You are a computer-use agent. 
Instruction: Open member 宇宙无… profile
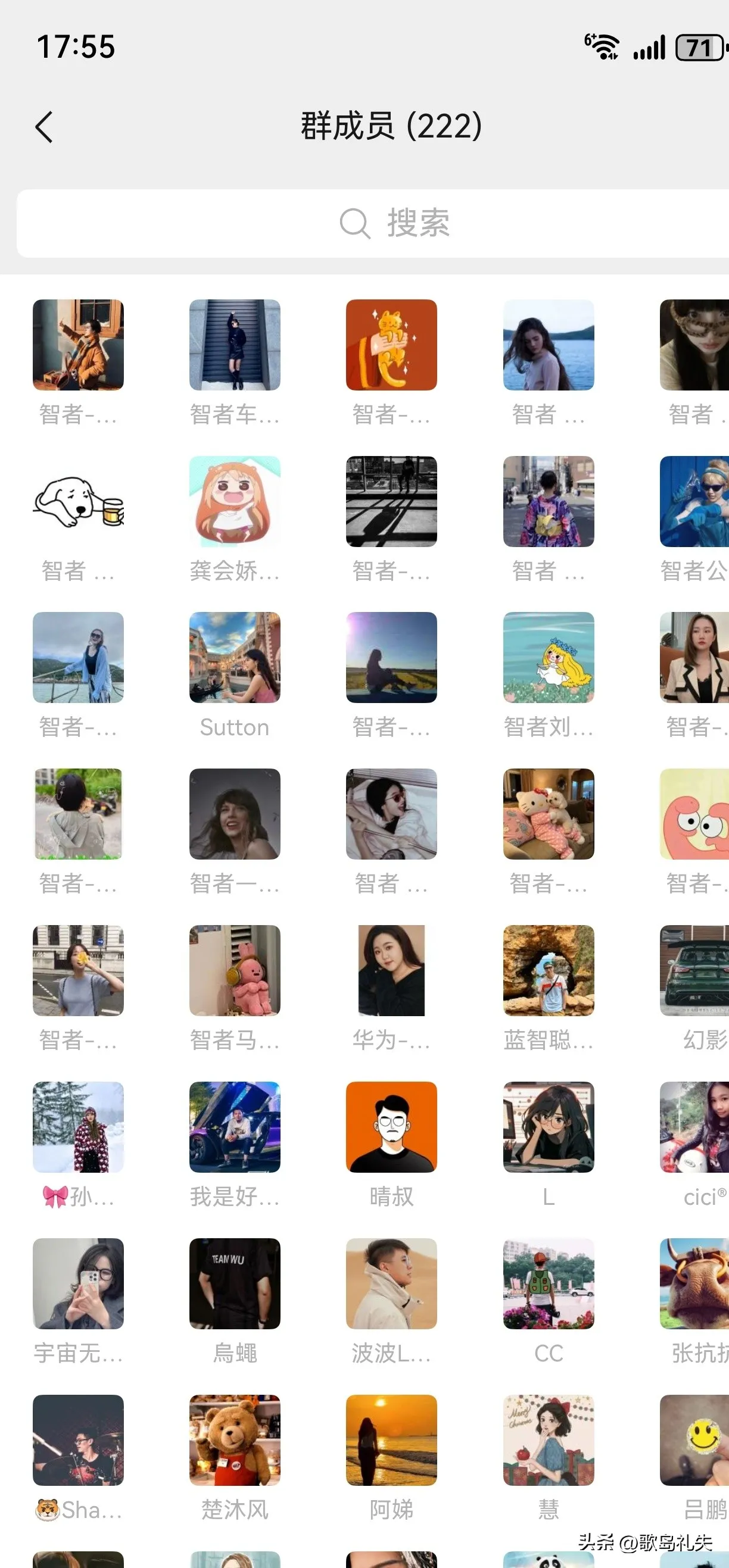click(x=78, y=1283)
